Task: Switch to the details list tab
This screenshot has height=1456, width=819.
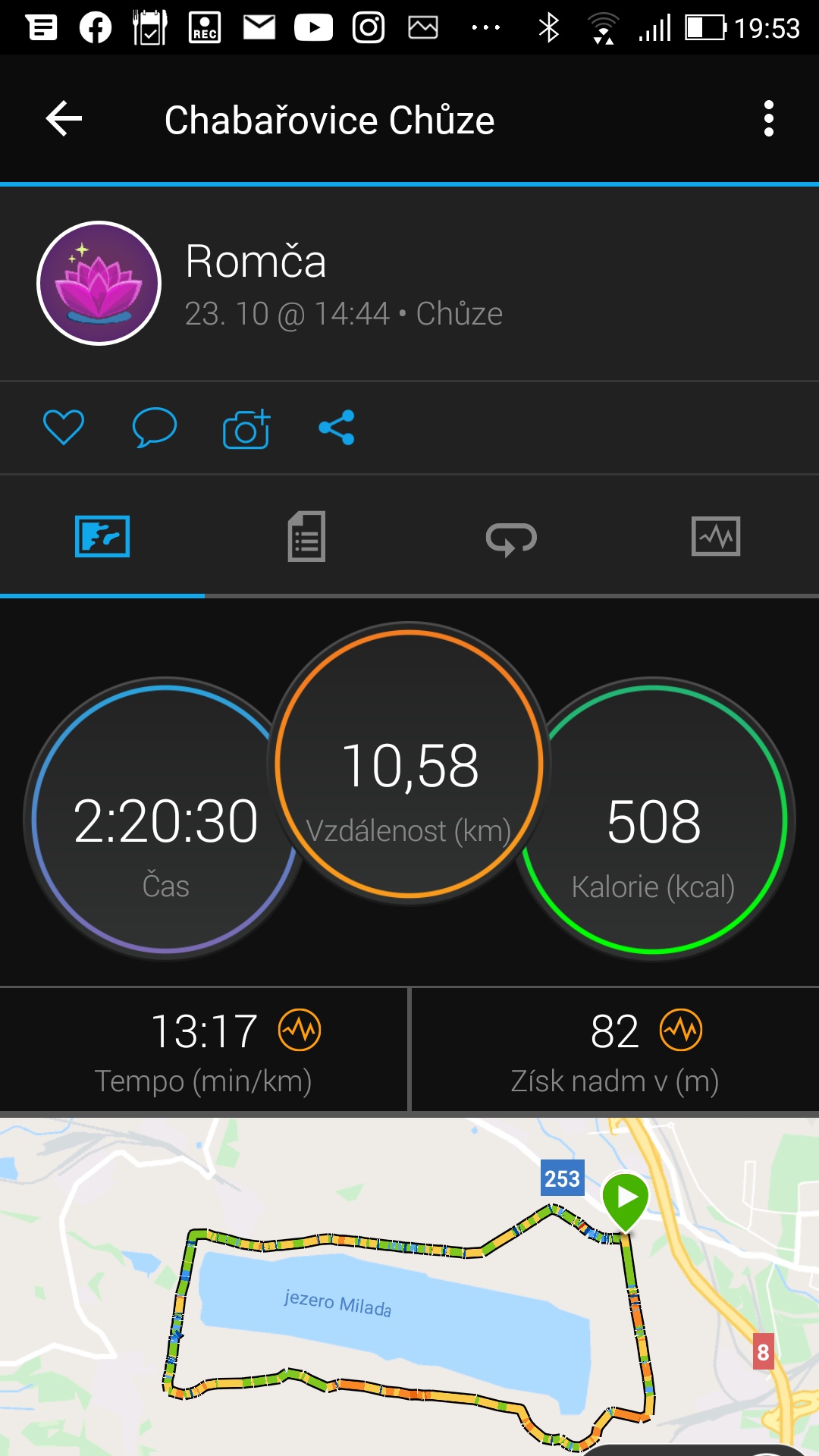Action: tap(307, 537)
